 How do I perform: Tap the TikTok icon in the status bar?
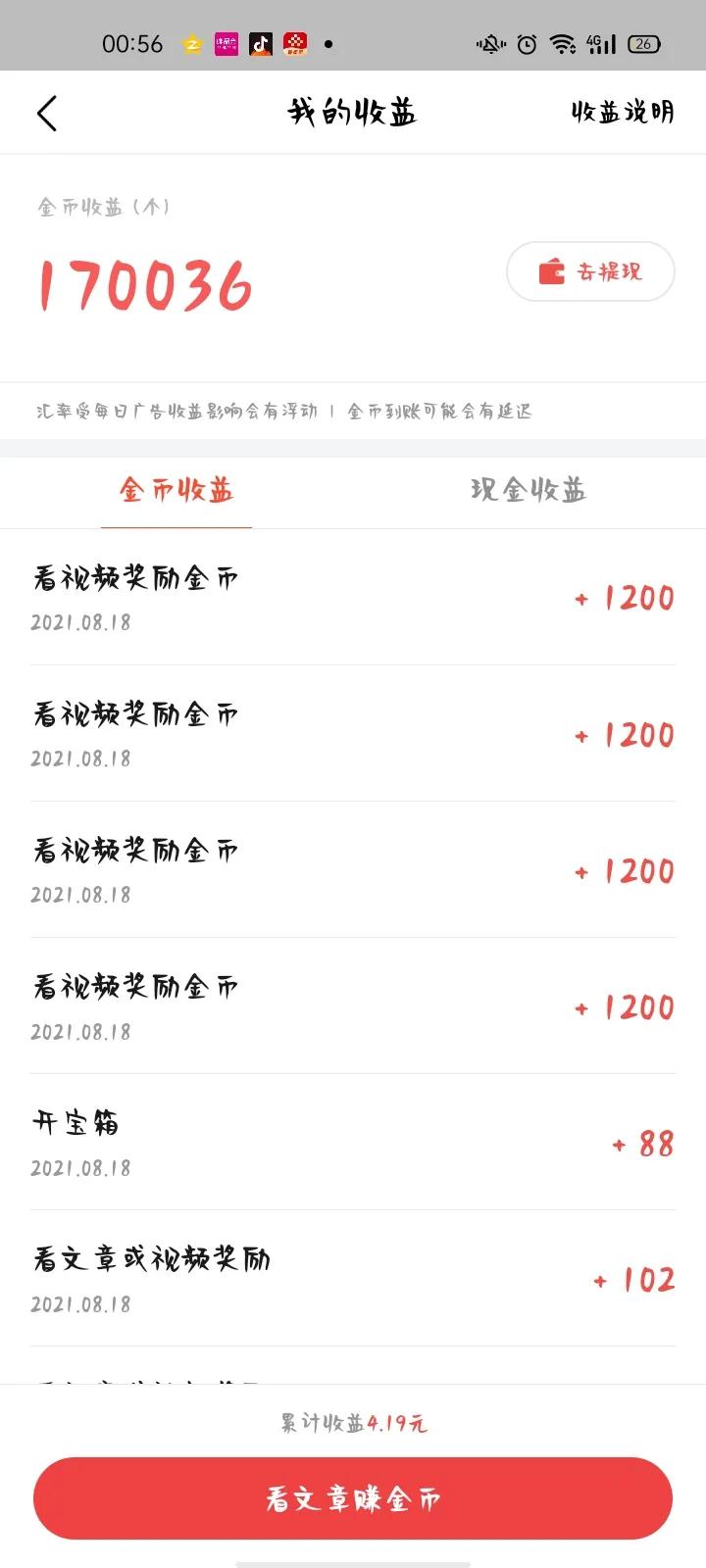click(x=261, y=43)
